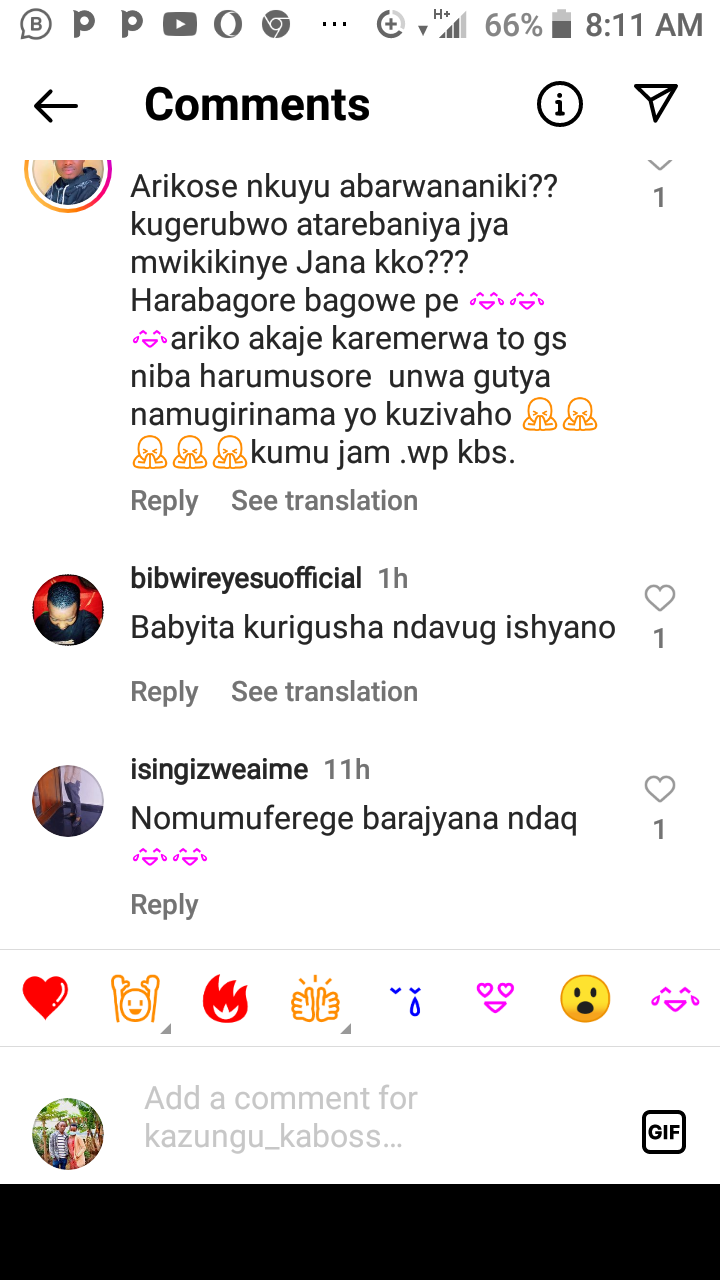Share the post via the paper plane

(x=656, y=103)
